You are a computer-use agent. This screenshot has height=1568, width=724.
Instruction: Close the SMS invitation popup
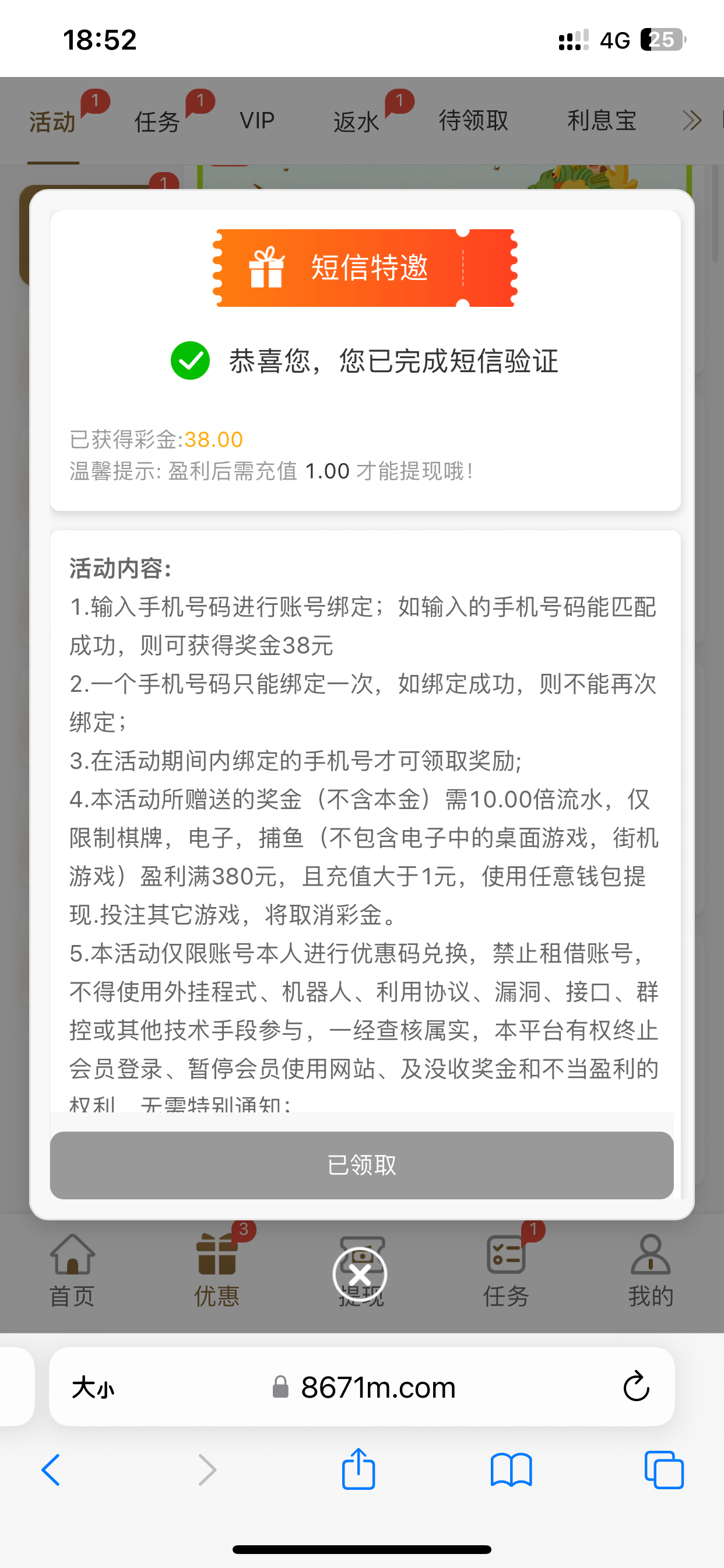coord(360,1274)
